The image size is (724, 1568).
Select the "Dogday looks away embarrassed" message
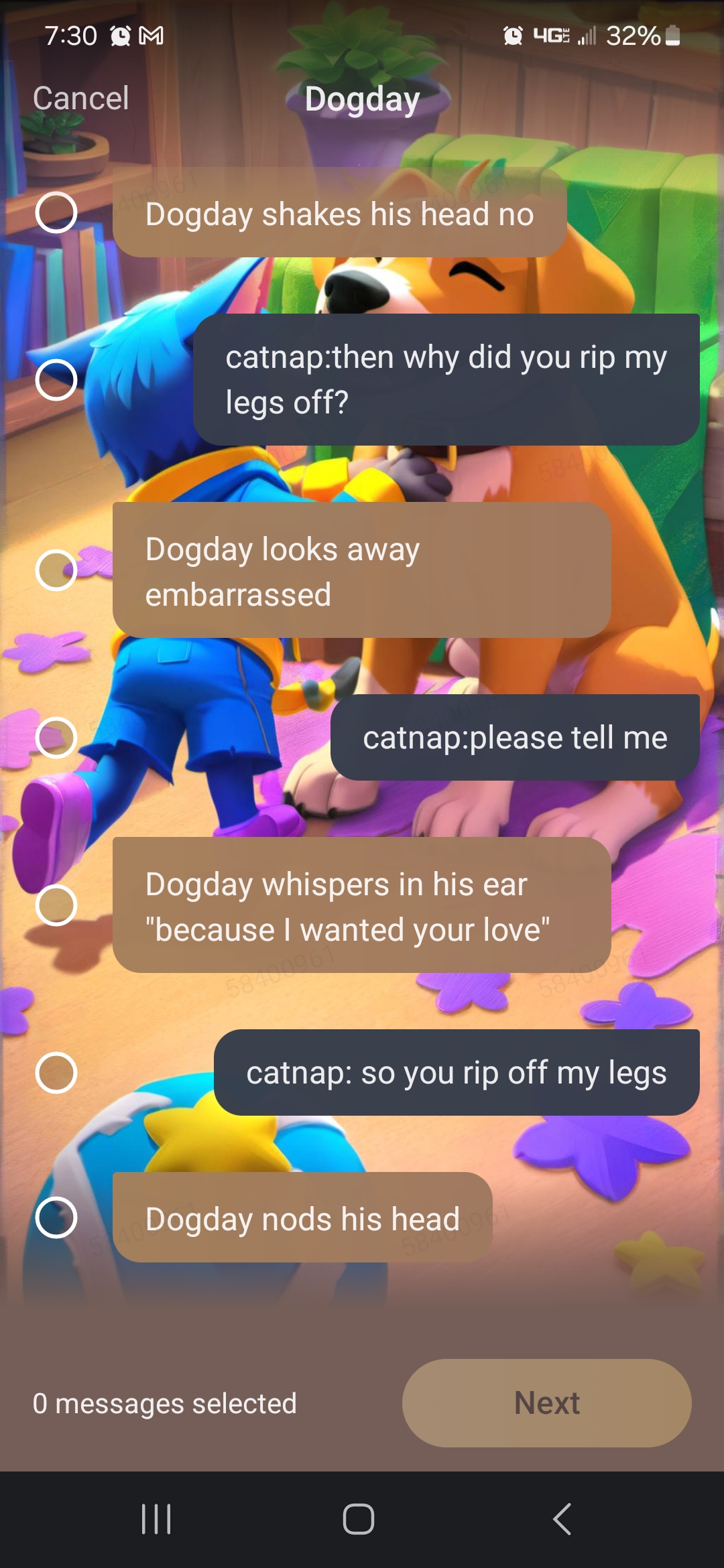tap(56, 570)
